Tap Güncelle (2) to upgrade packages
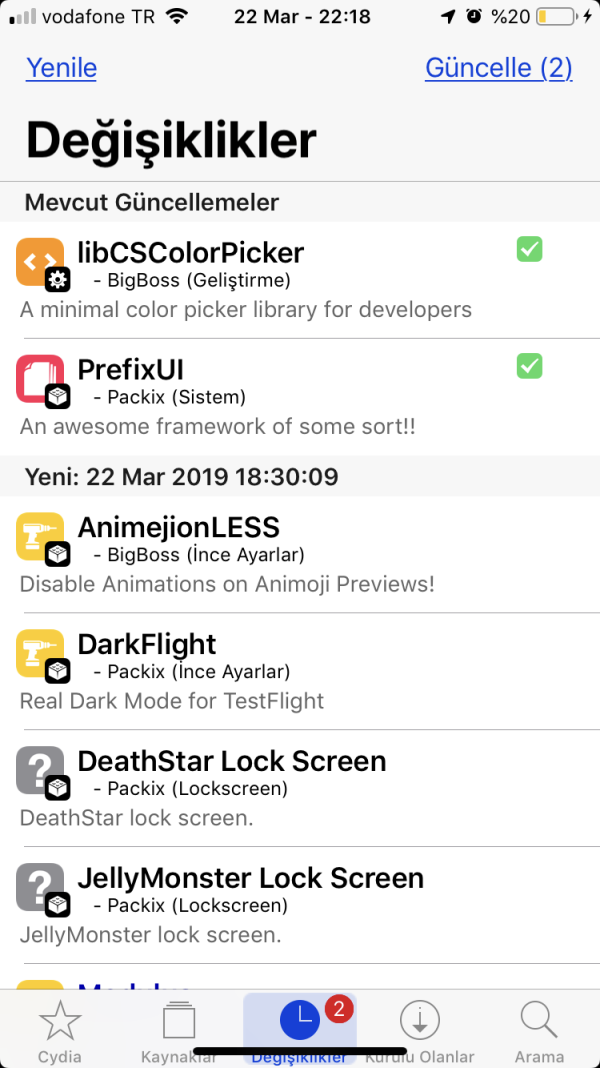This screenshot has width=600, height=1068. coord(498,68)
